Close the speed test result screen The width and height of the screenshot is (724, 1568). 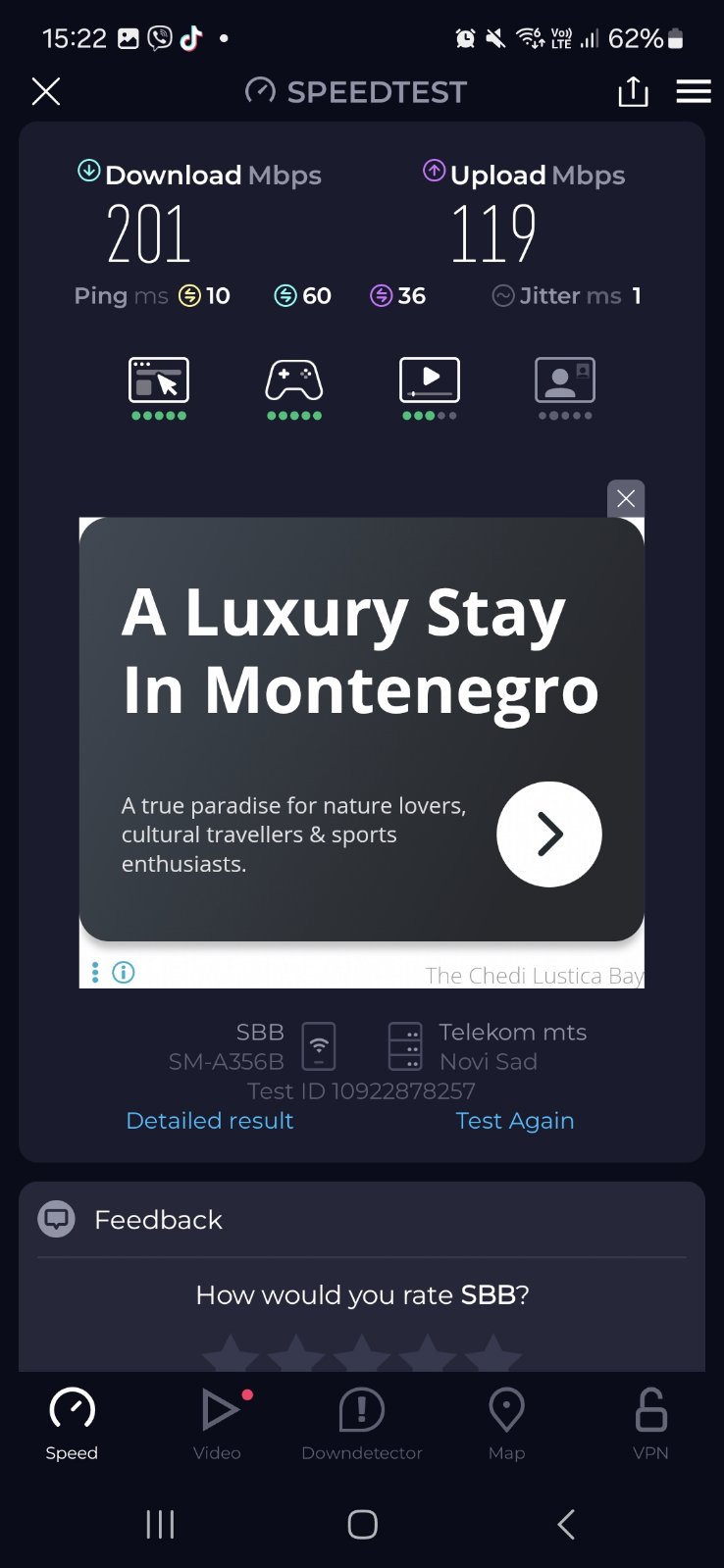click(46, 92)
